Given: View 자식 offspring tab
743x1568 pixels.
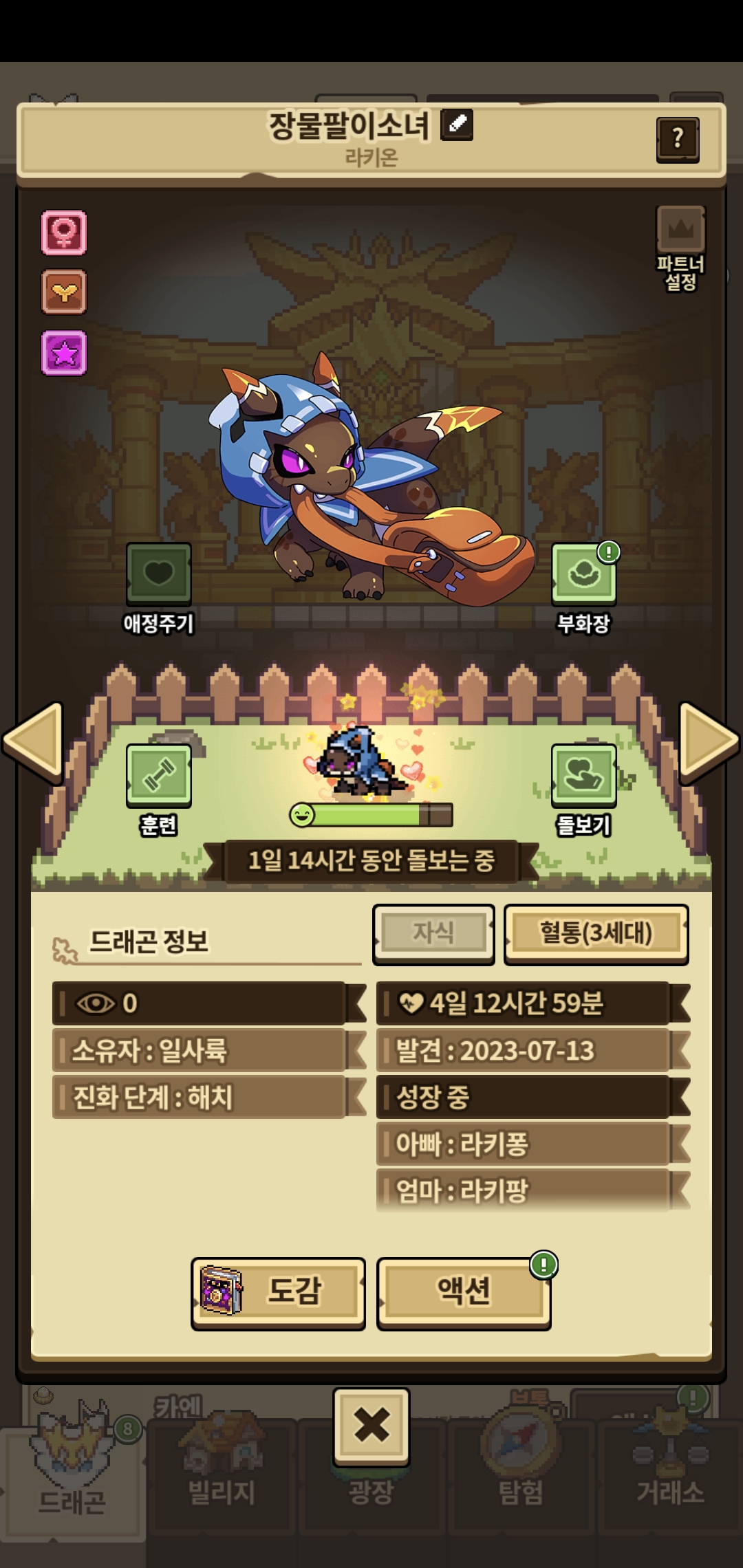Looking at the screenshot, I should tap(433, 933).
